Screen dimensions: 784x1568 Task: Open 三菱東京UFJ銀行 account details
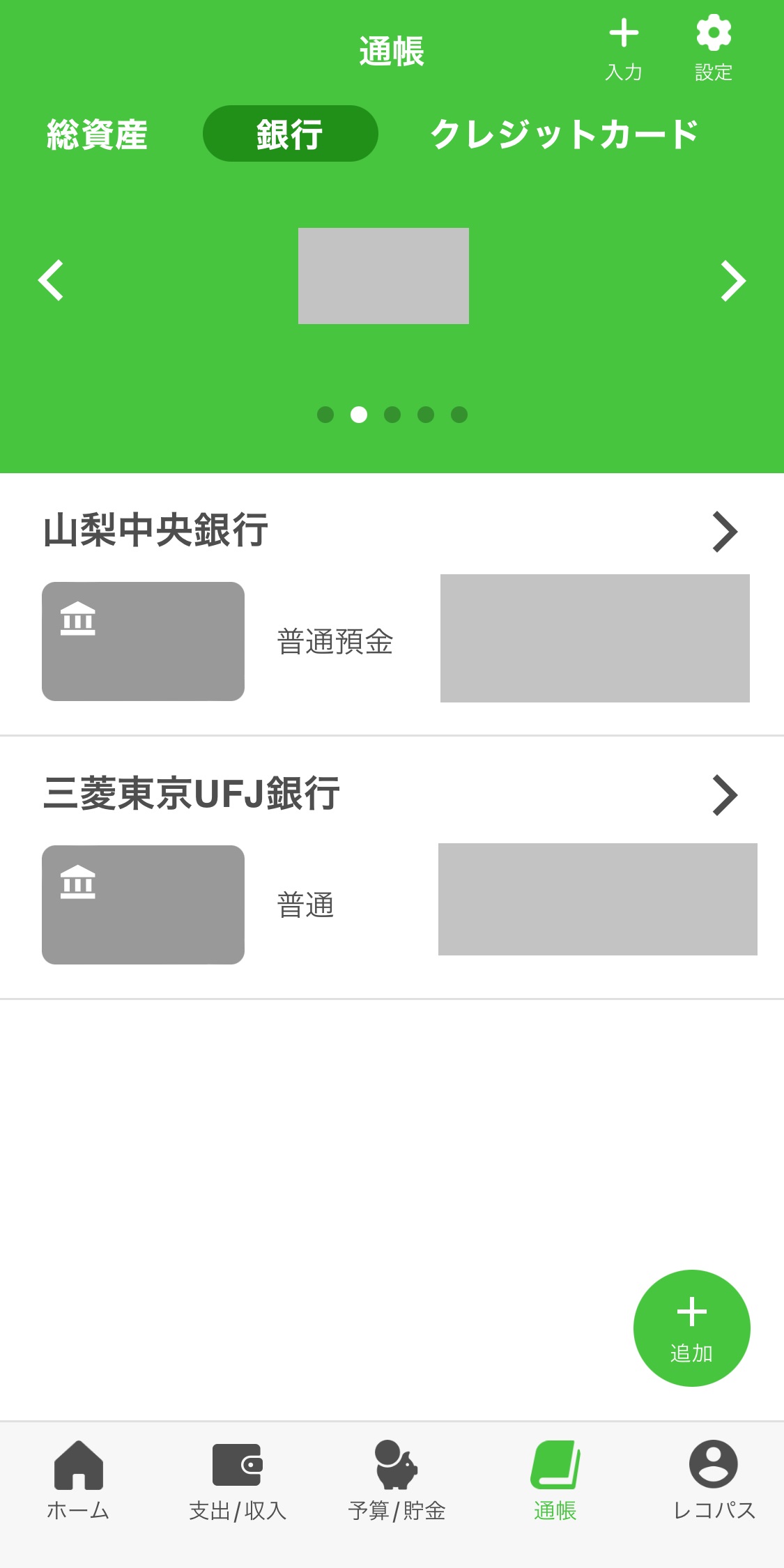click(724, 795)
